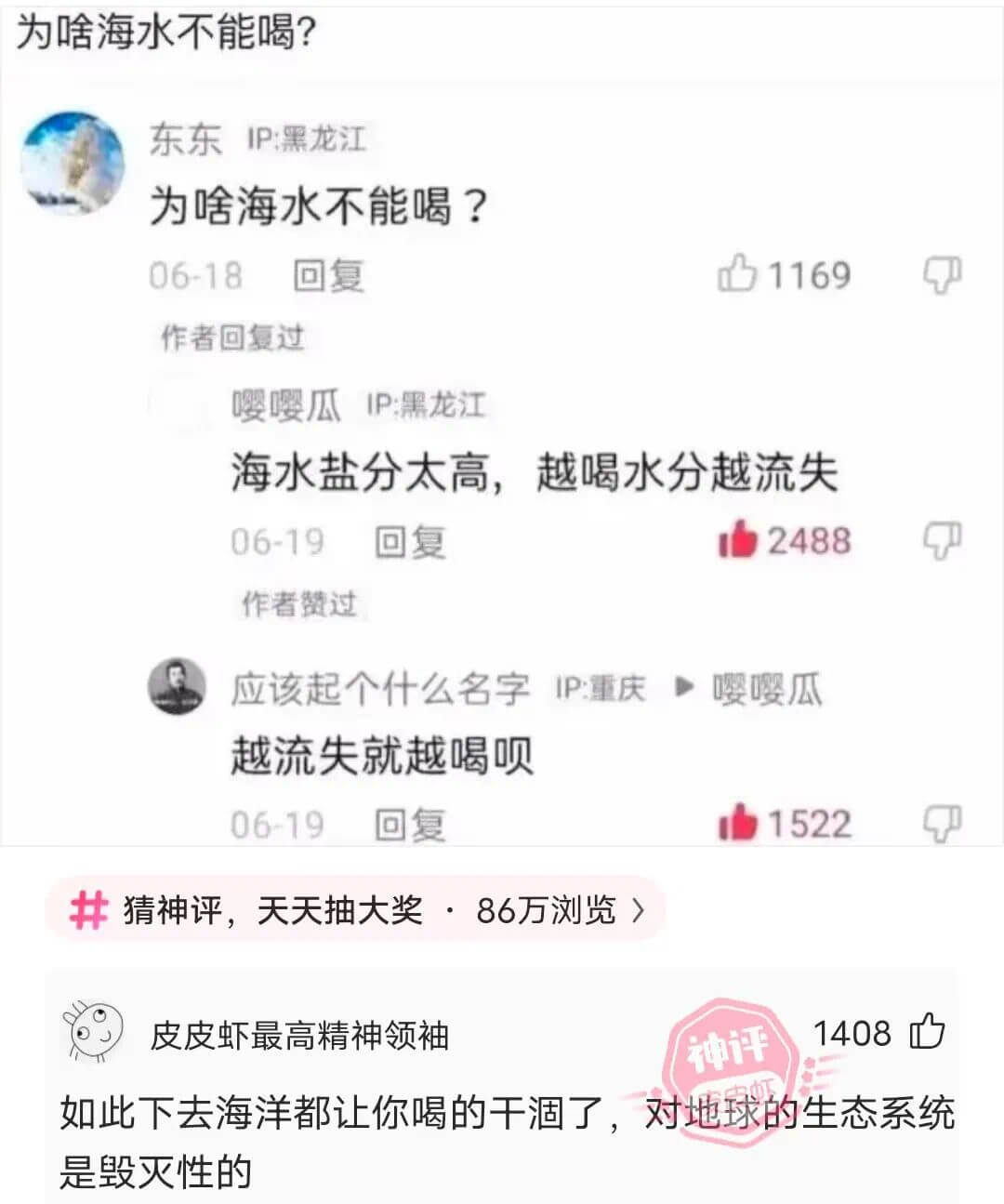
Task: Open the reply thread arrow pointing to 嘤嘤瓜
Action: [681, 690]
